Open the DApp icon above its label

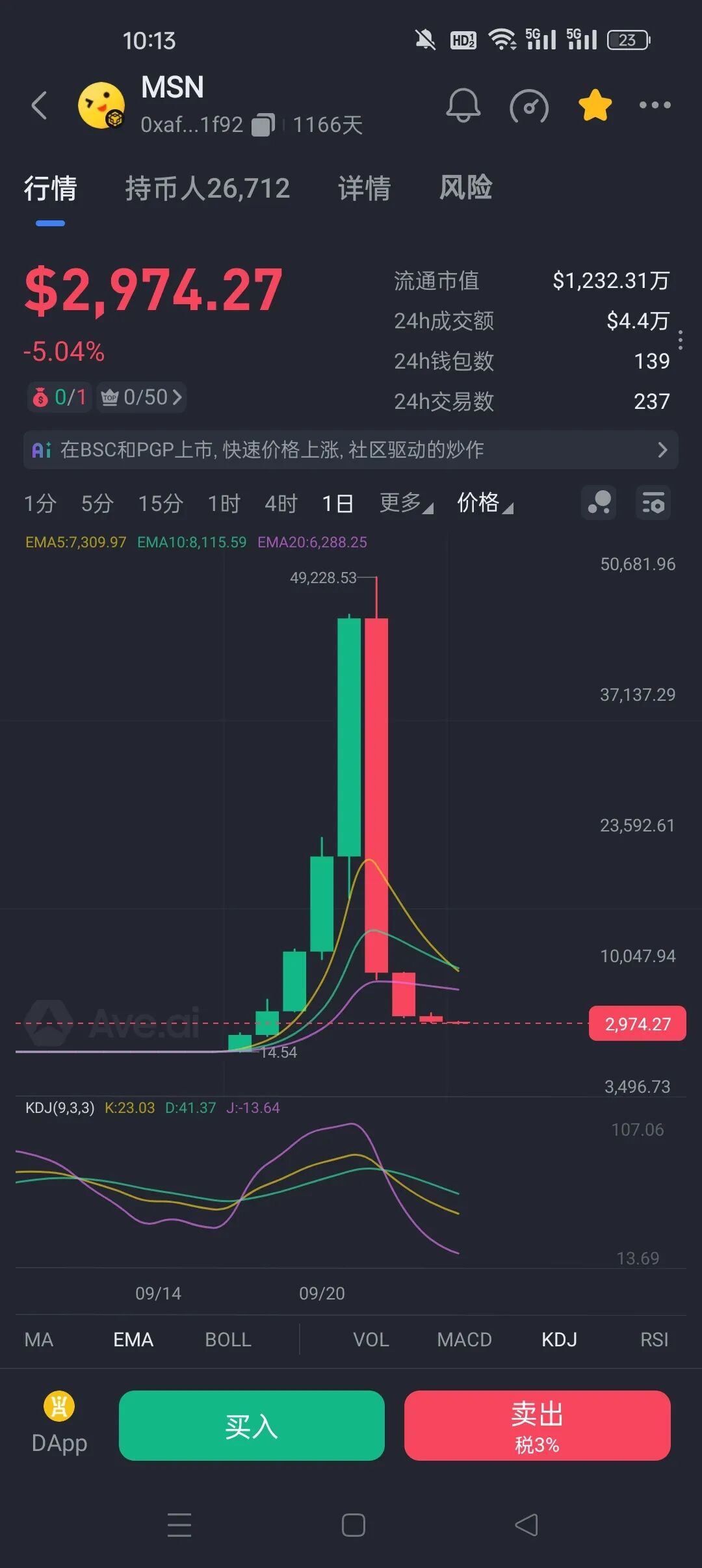coord(59,1405)
